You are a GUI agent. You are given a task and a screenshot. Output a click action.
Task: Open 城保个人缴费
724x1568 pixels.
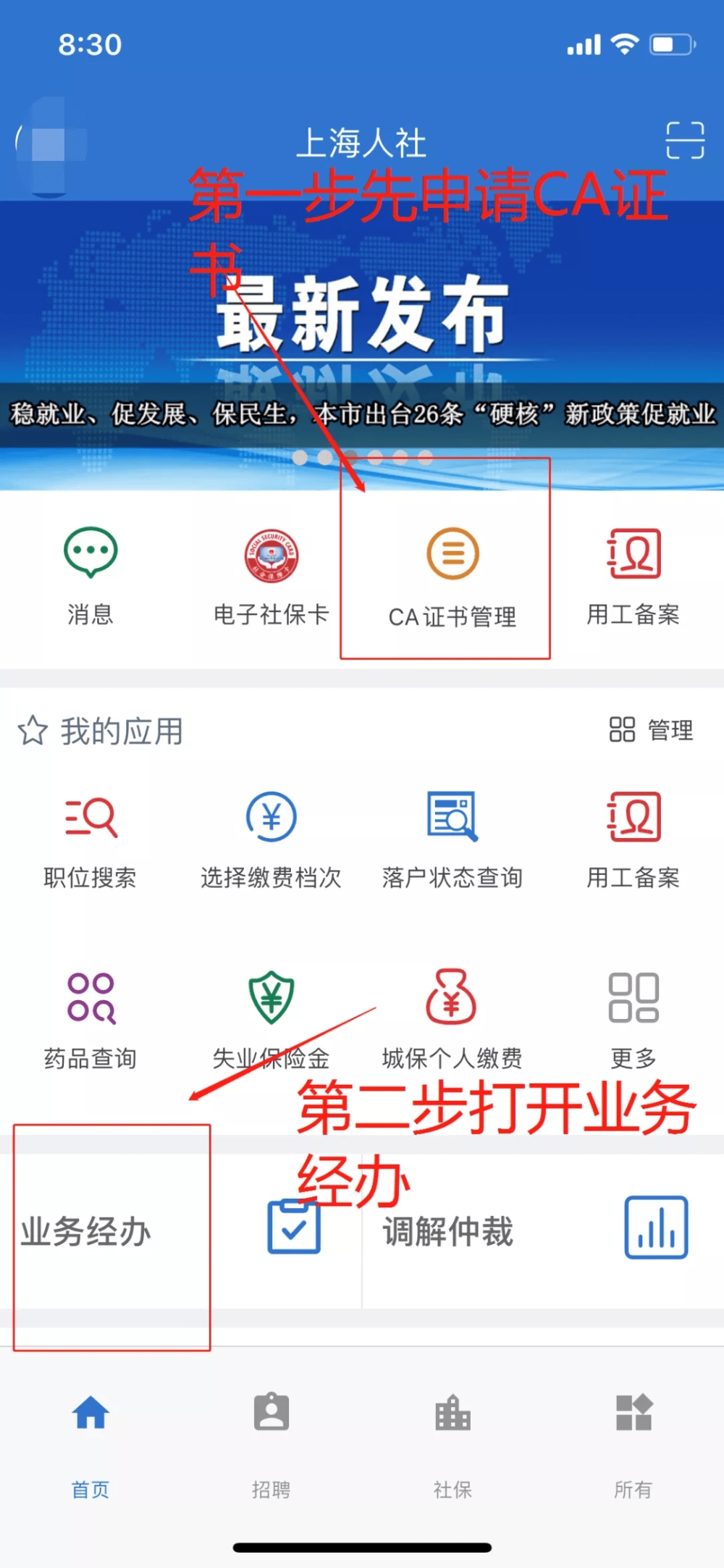452,1019
